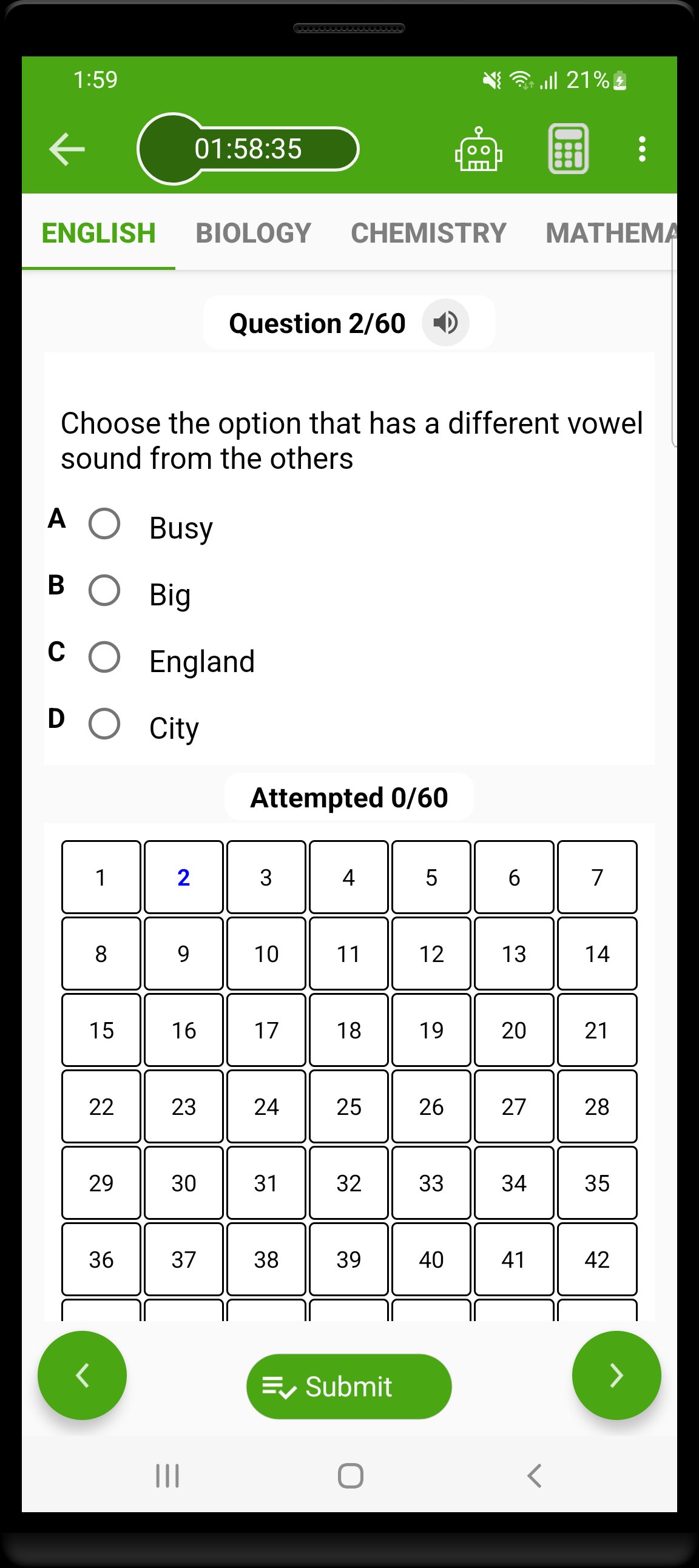Open the robot assistant icon
Screen dimensions: 699x1568
coord(479,149)
